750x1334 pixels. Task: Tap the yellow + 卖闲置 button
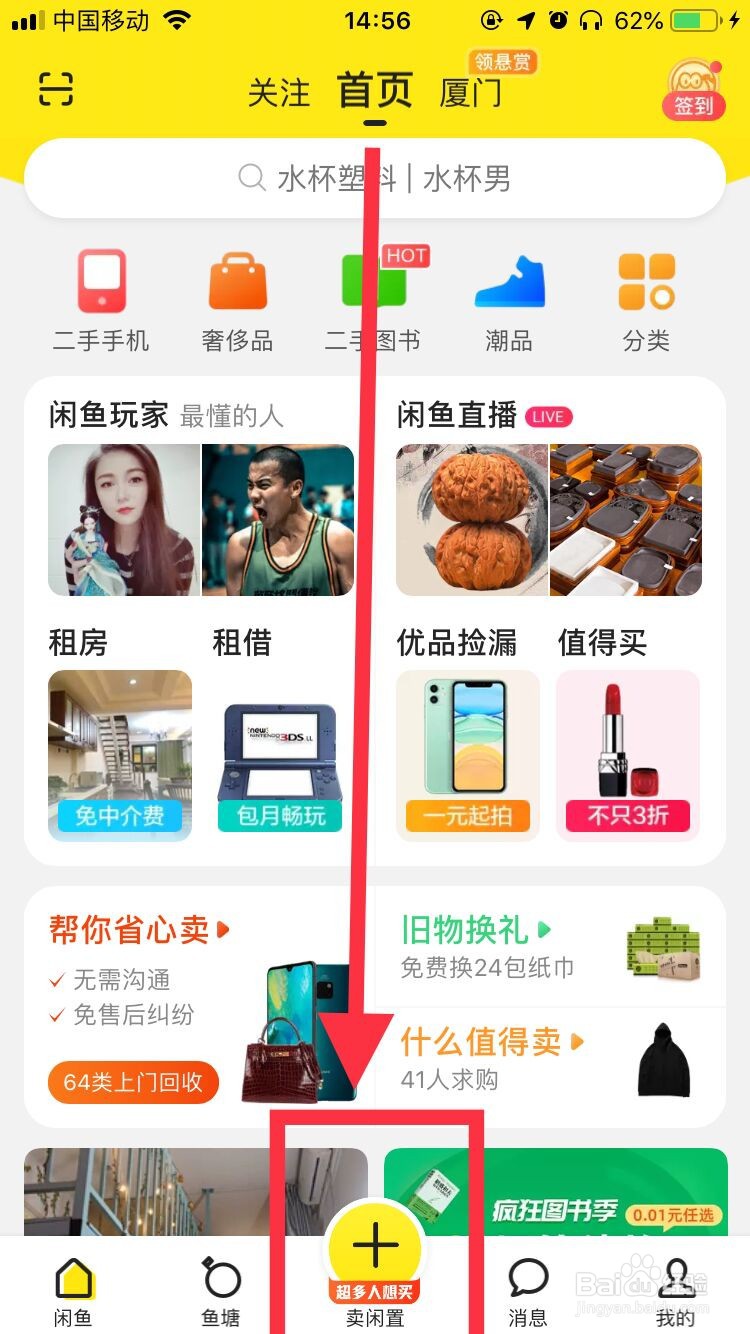coord(375,1248)
